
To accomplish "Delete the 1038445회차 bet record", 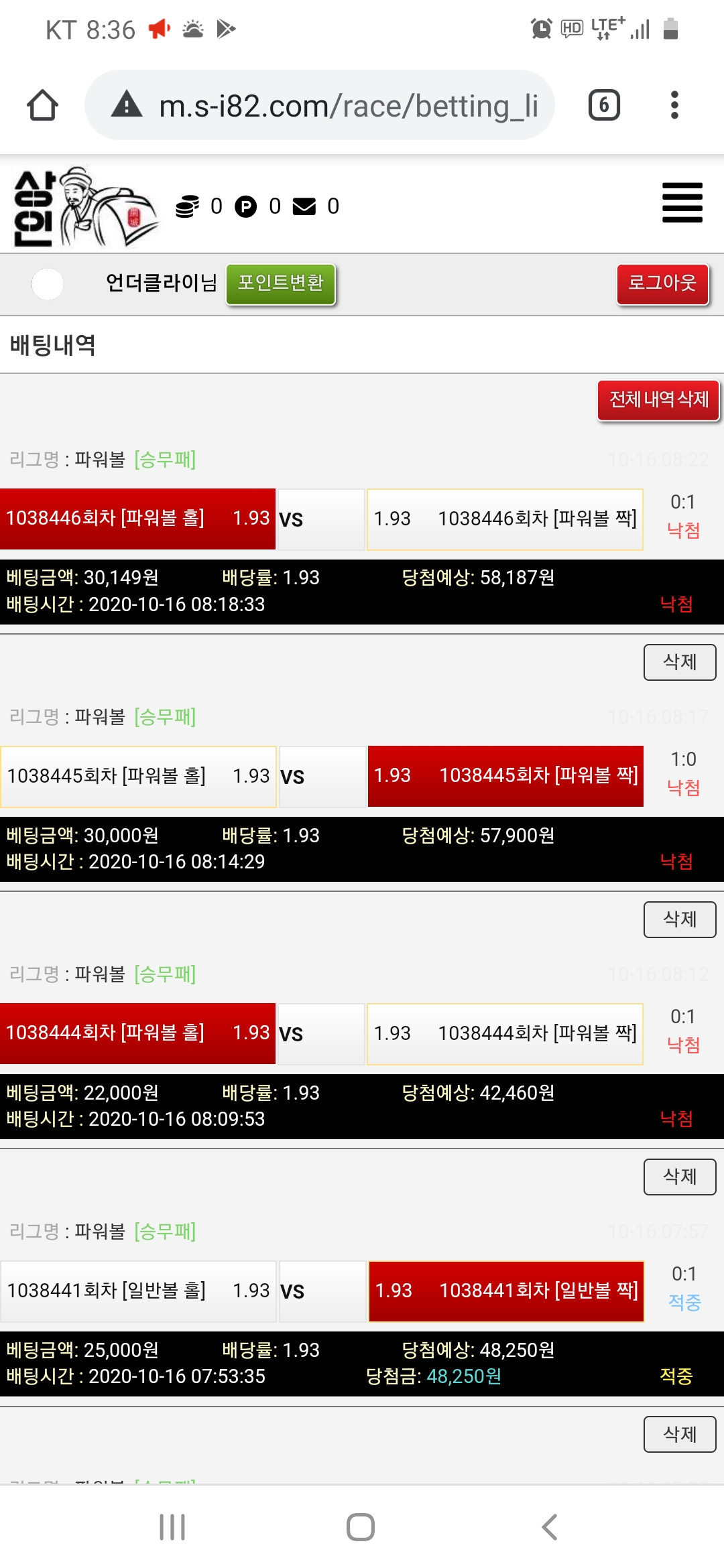I will (x=679, y=919).
